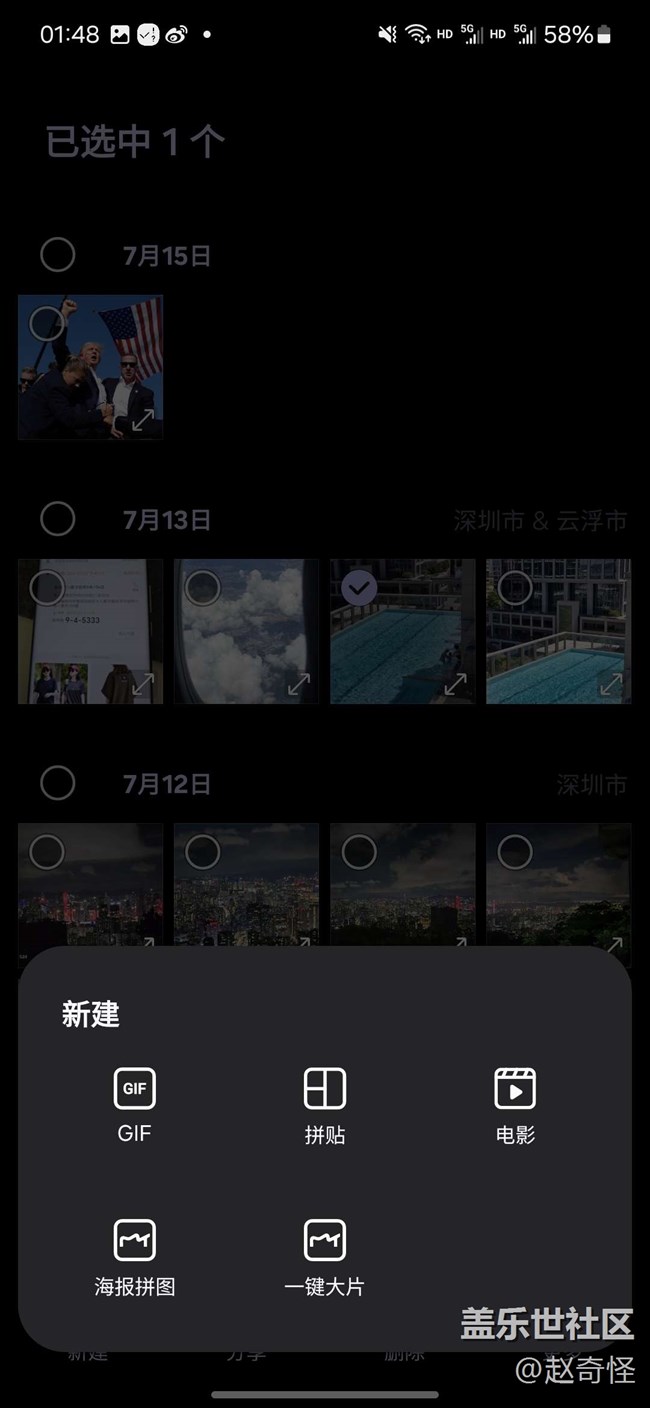Tap the 一键大片 option
650x1408 pixels.
point(325,1255)
